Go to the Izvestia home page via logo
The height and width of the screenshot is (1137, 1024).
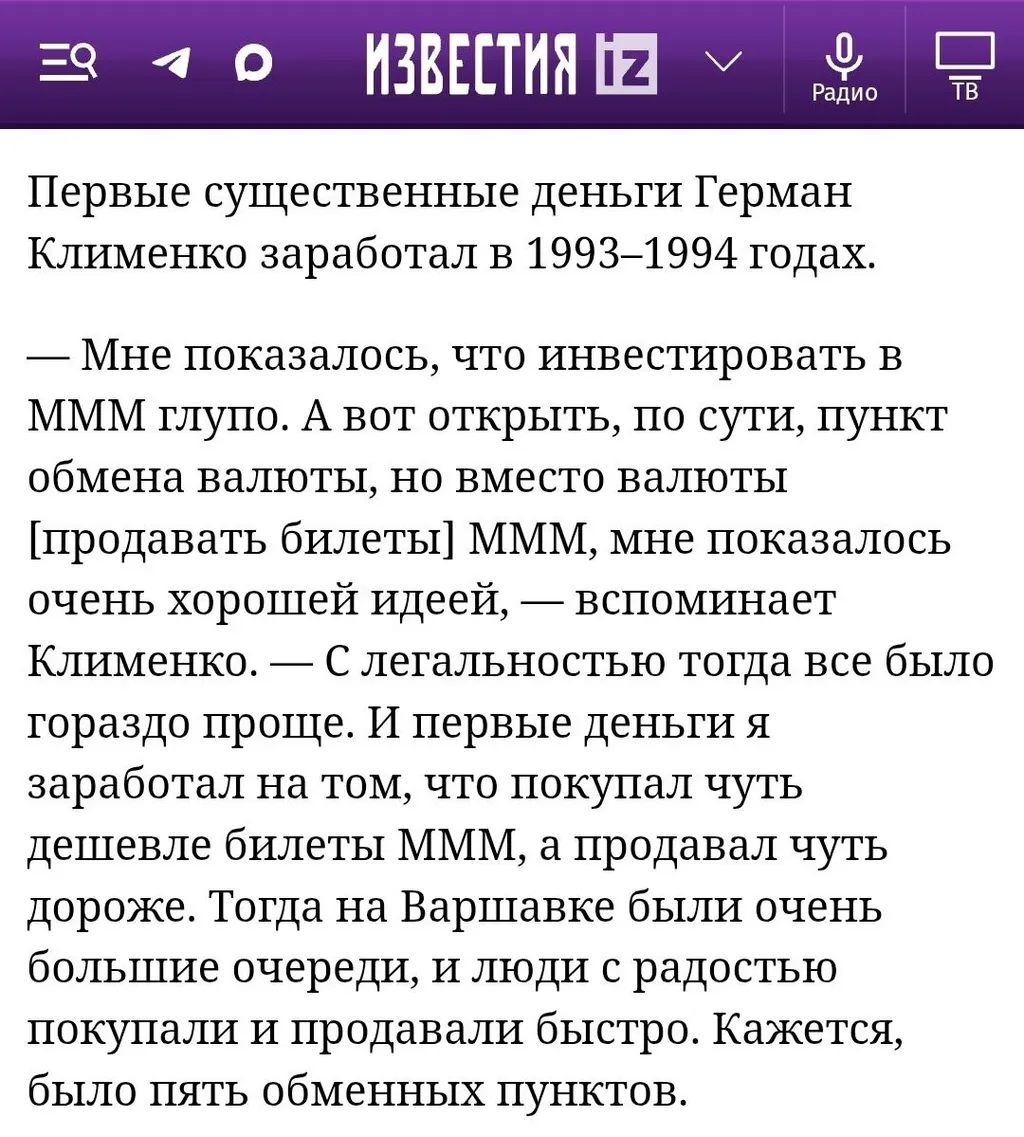tap(511, 63)
